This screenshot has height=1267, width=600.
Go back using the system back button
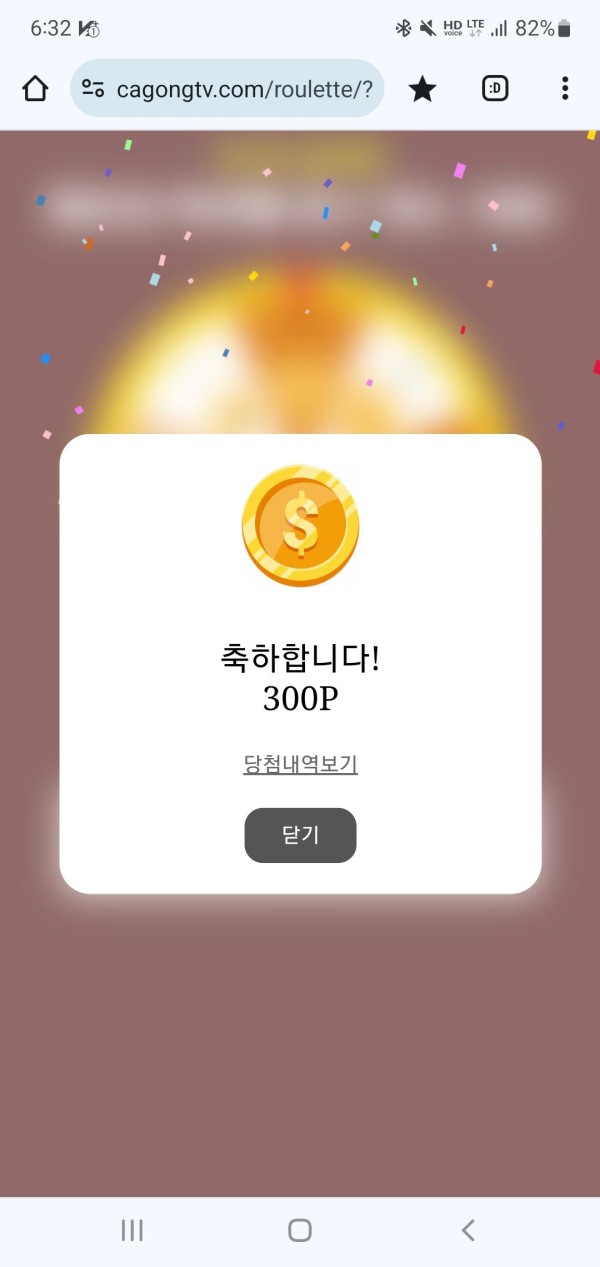point(467,1230)
